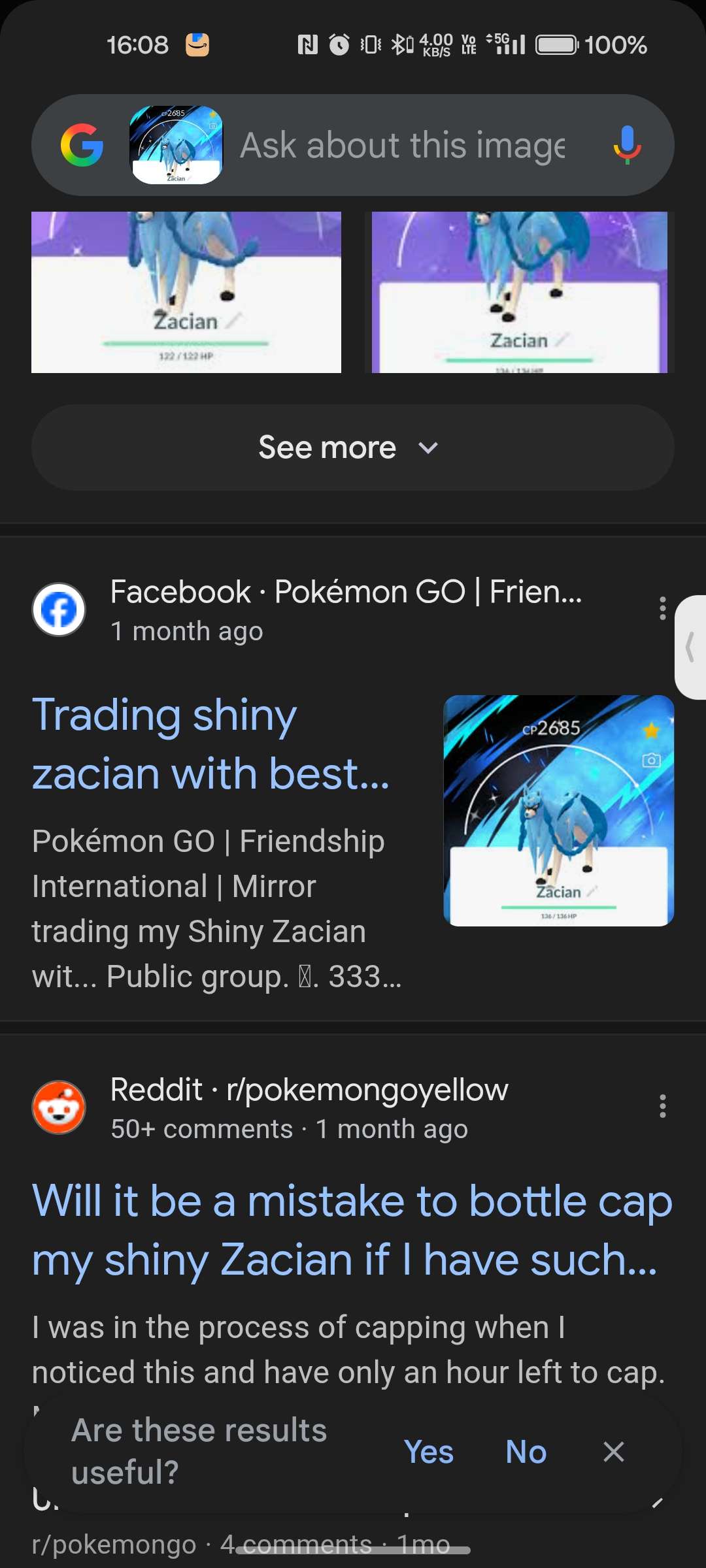
Task: Open Reddit 'Will it be a mistake…' link
Action: pos(352,1230)
